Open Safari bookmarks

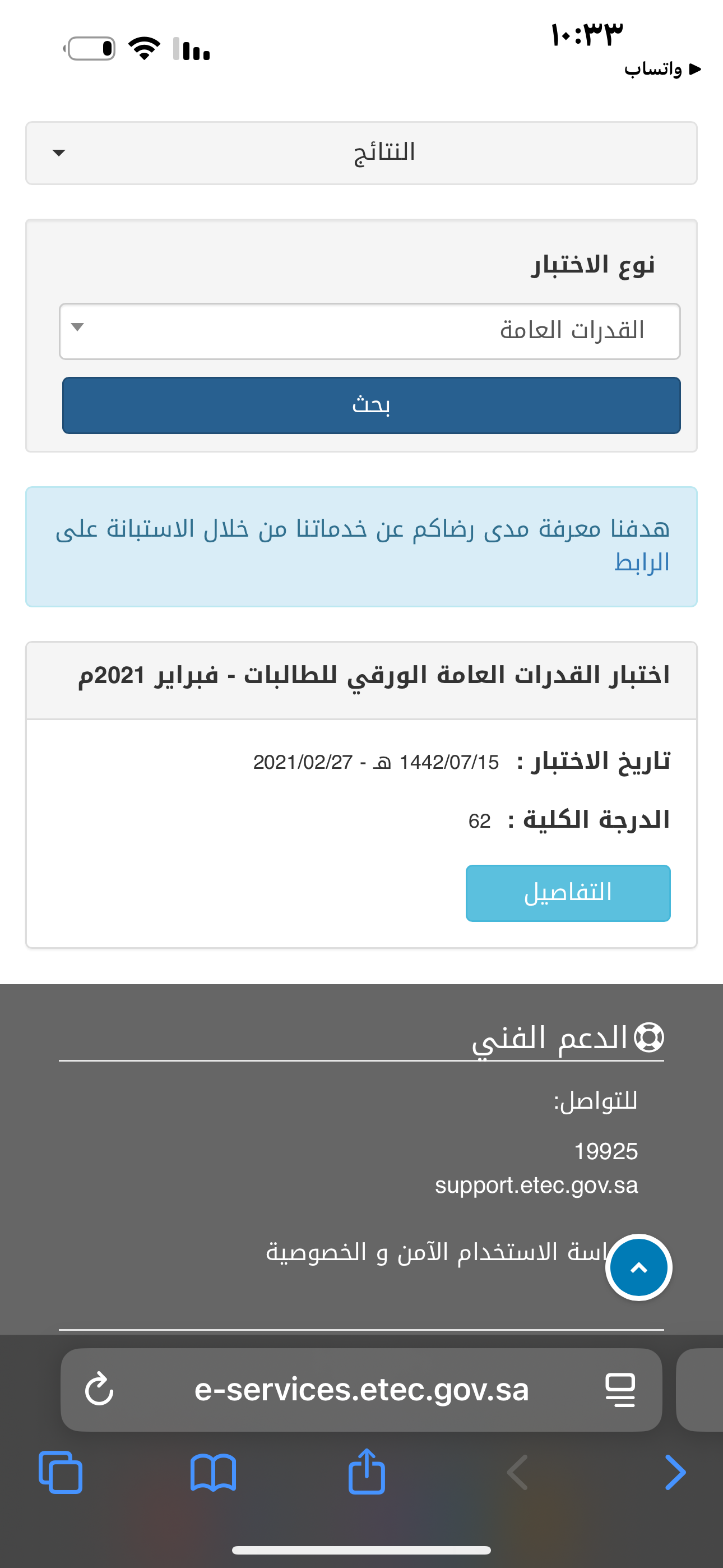click(x=213, y=1473)
